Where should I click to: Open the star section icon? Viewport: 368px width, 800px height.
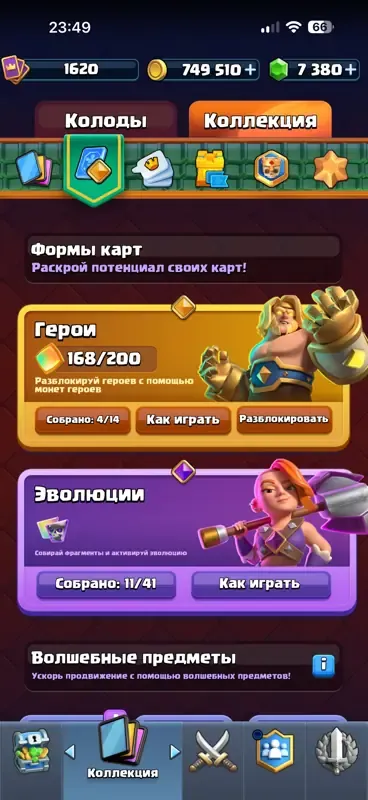point(330,168)
